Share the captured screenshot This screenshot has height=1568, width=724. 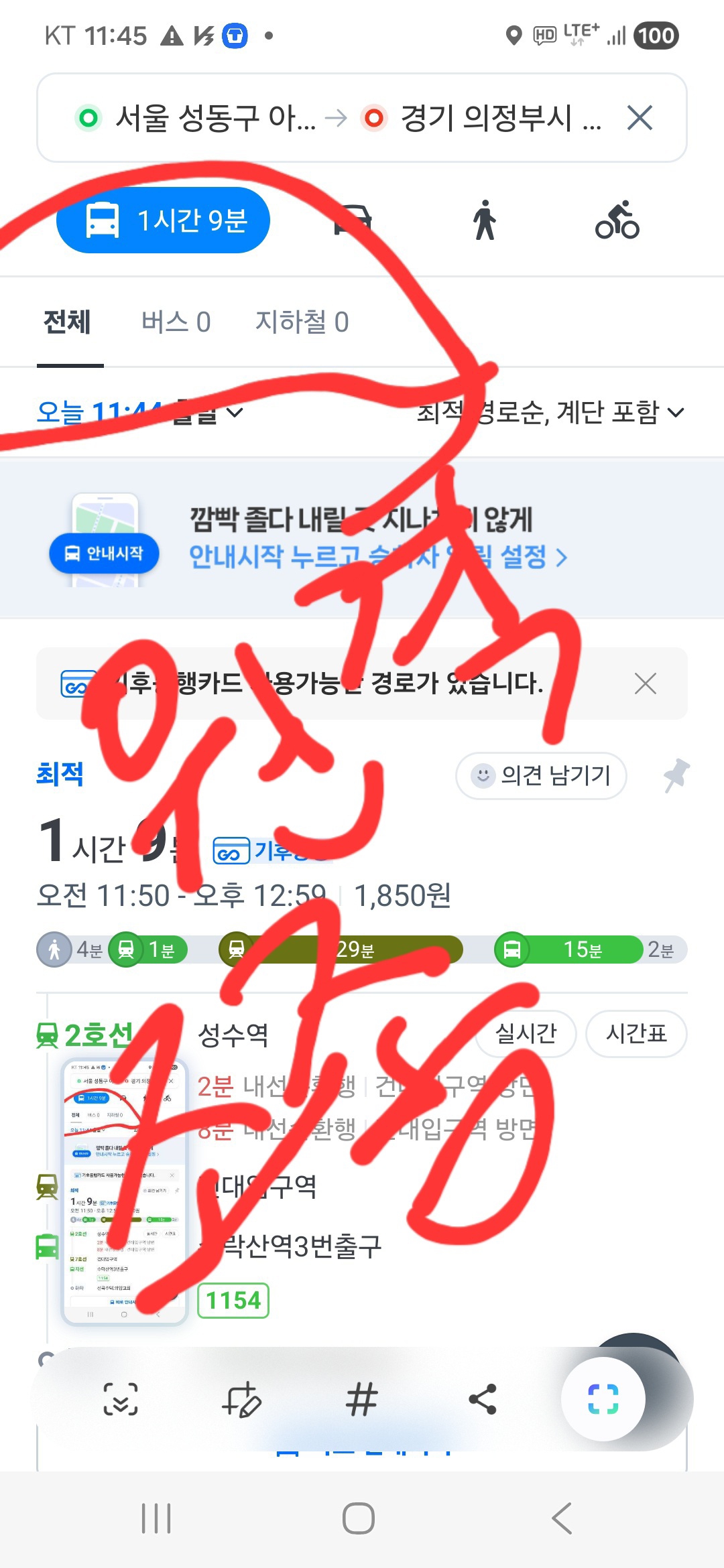click(x=483, y=1399)
